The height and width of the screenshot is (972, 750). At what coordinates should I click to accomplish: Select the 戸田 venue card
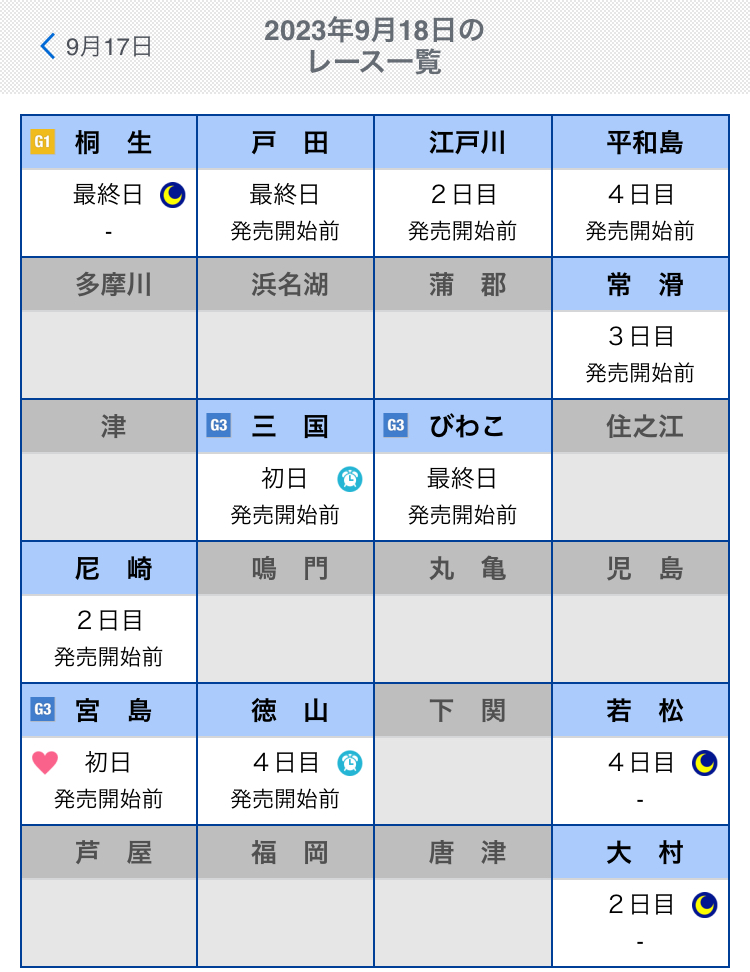[x=286, y=186]
